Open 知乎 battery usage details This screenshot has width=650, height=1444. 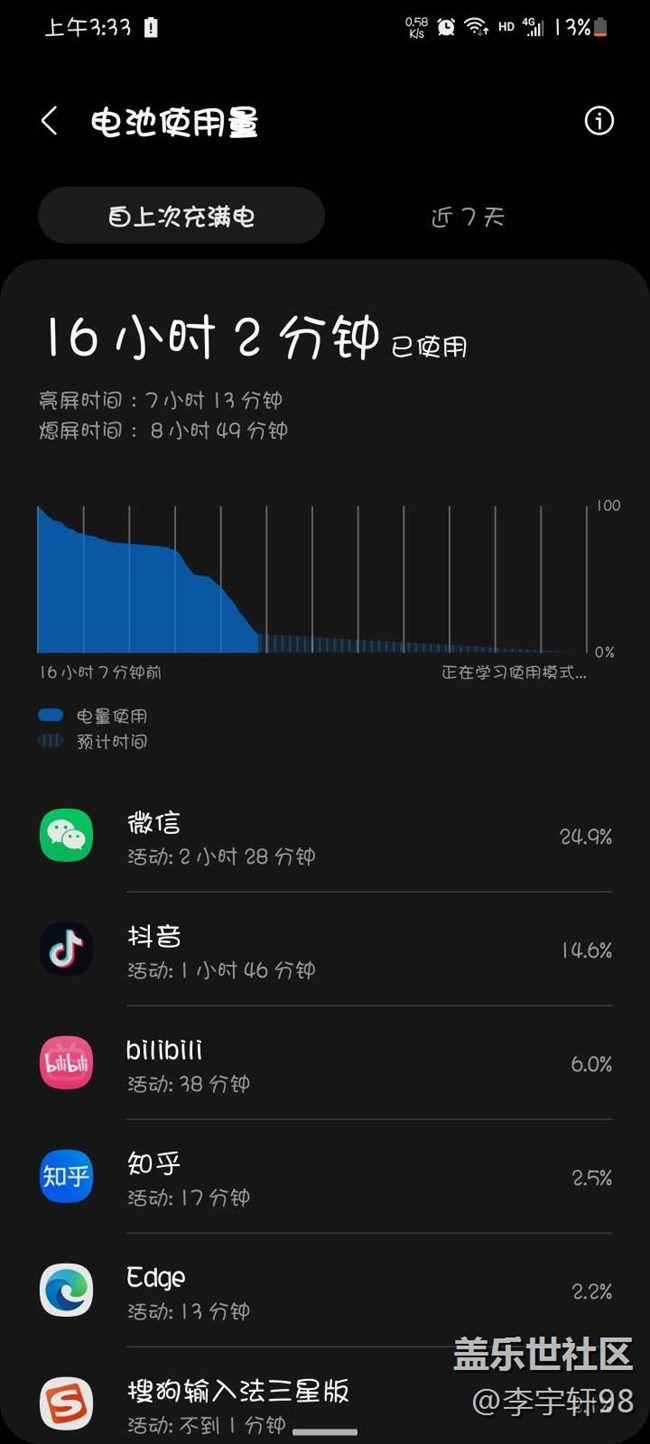tap(325, 1178)
